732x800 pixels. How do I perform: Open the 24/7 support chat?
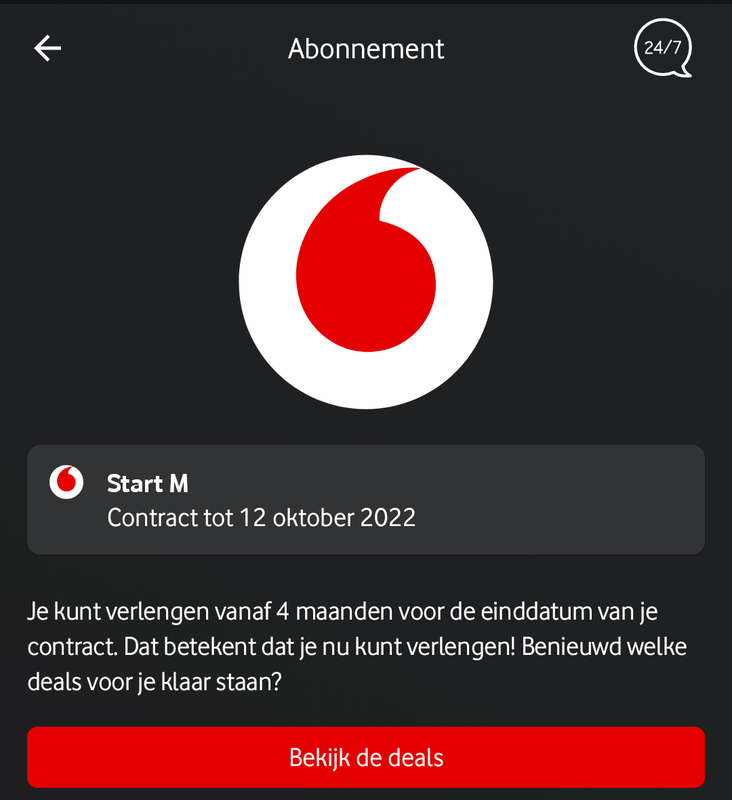point(663,48)
